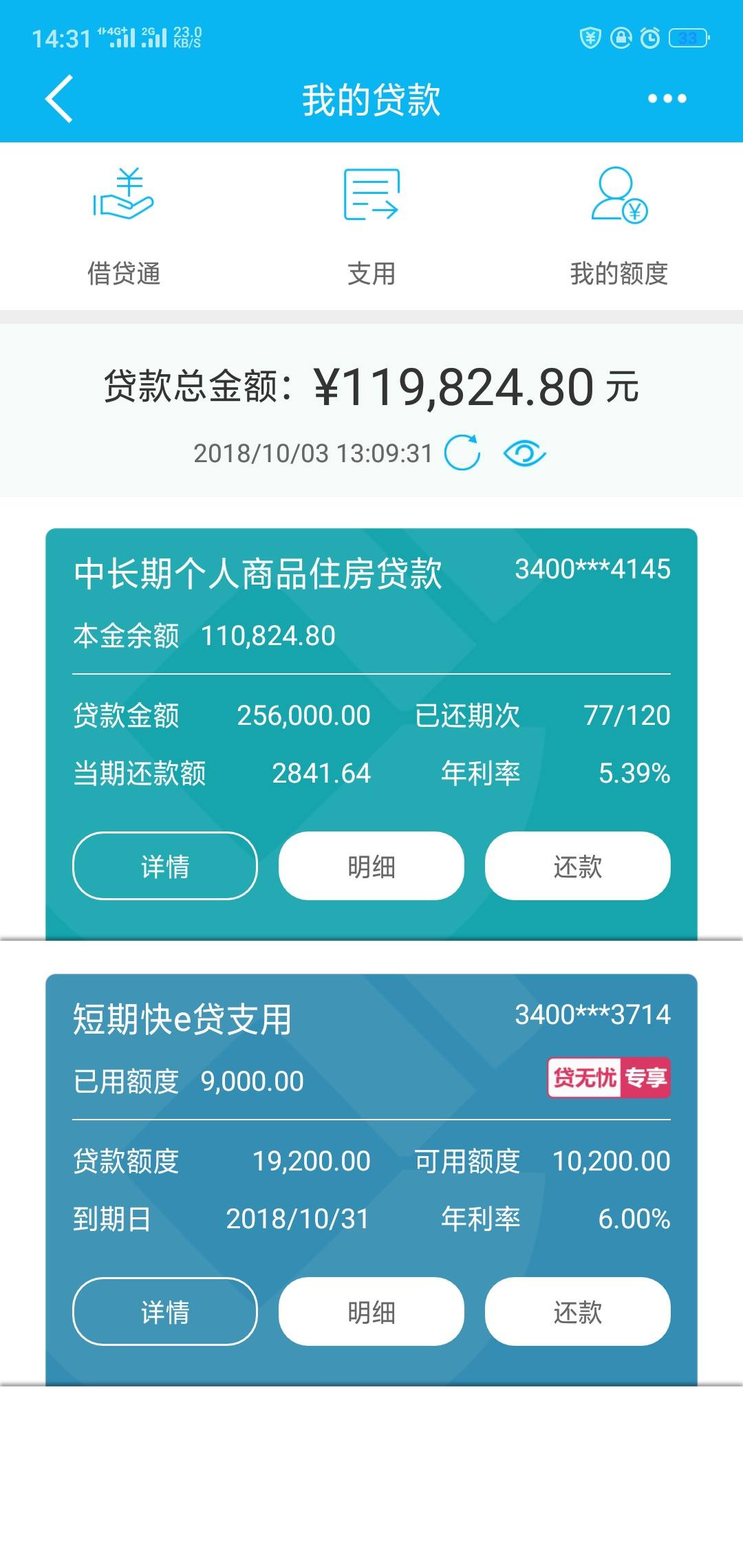Open the three-dot overflow menu
Viewport: 743px width, 1568px height.
(x=666, y=98)
